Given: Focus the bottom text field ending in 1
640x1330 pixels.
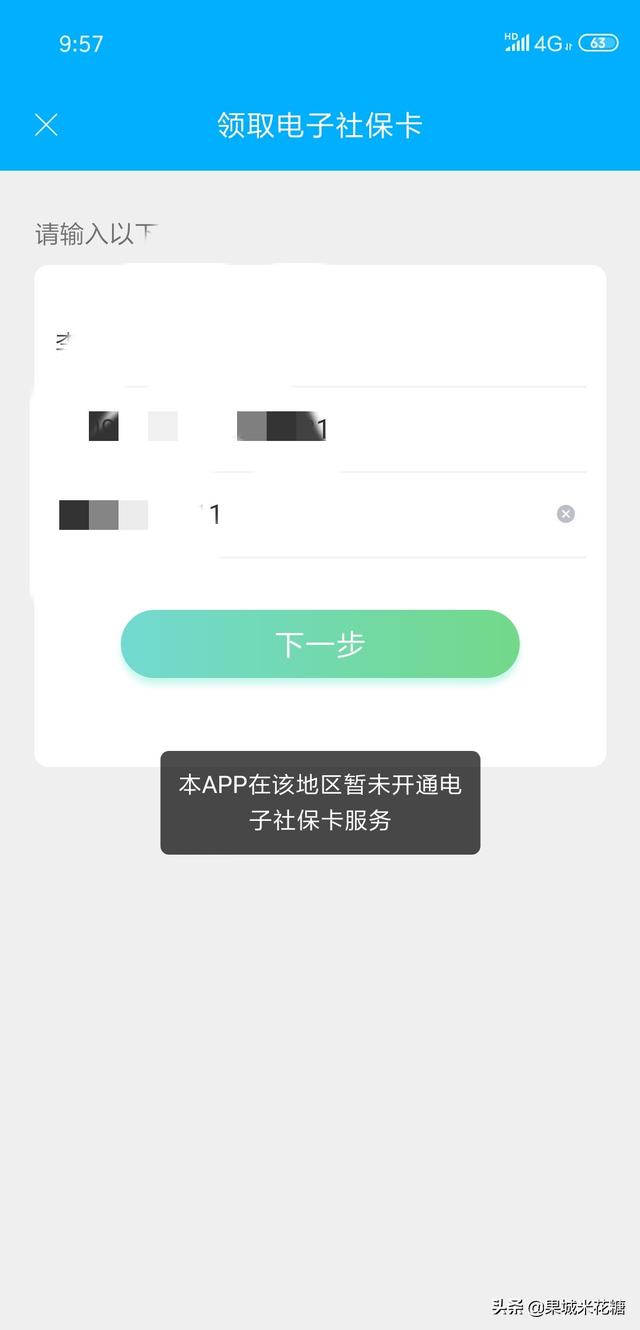Looking at the screenshot, I should coord(360,514).
